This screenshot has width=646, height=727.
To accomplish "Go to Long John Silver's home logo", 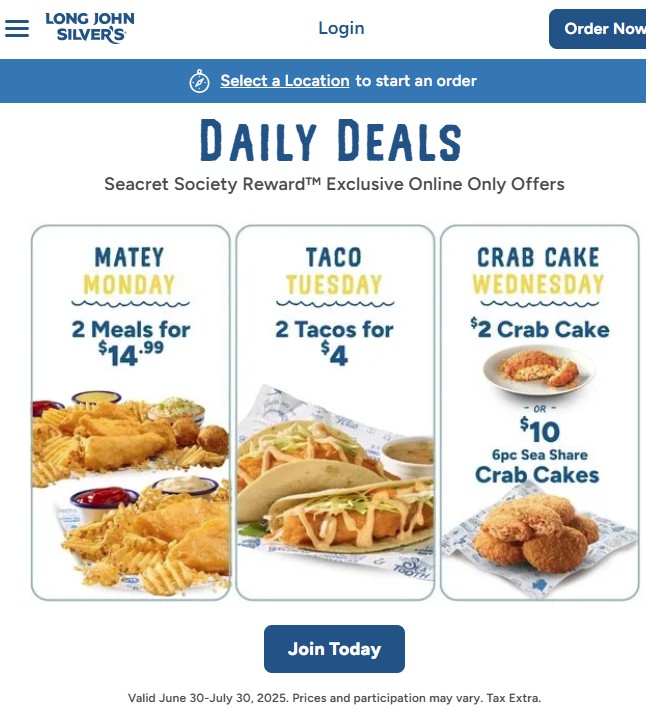I will [90, 28].
